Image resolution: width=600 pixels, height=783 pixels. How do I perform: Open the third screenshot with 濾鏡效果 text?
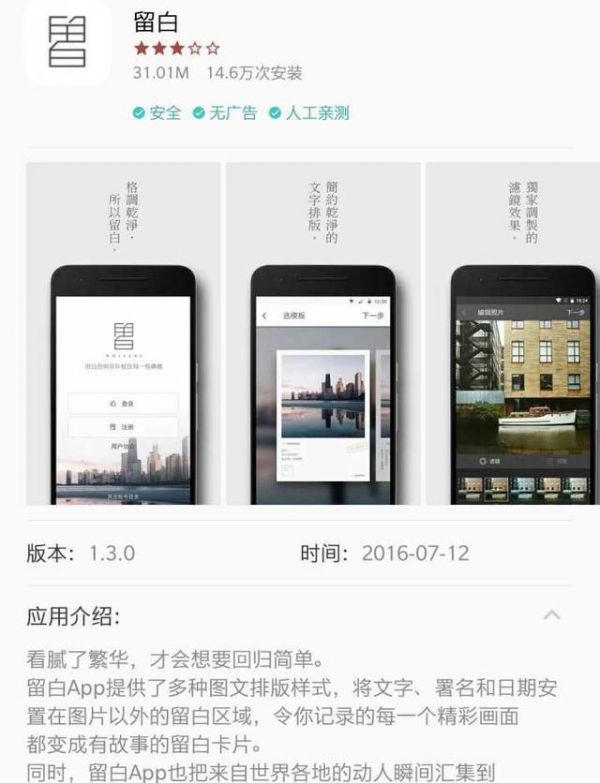point(512,334)
